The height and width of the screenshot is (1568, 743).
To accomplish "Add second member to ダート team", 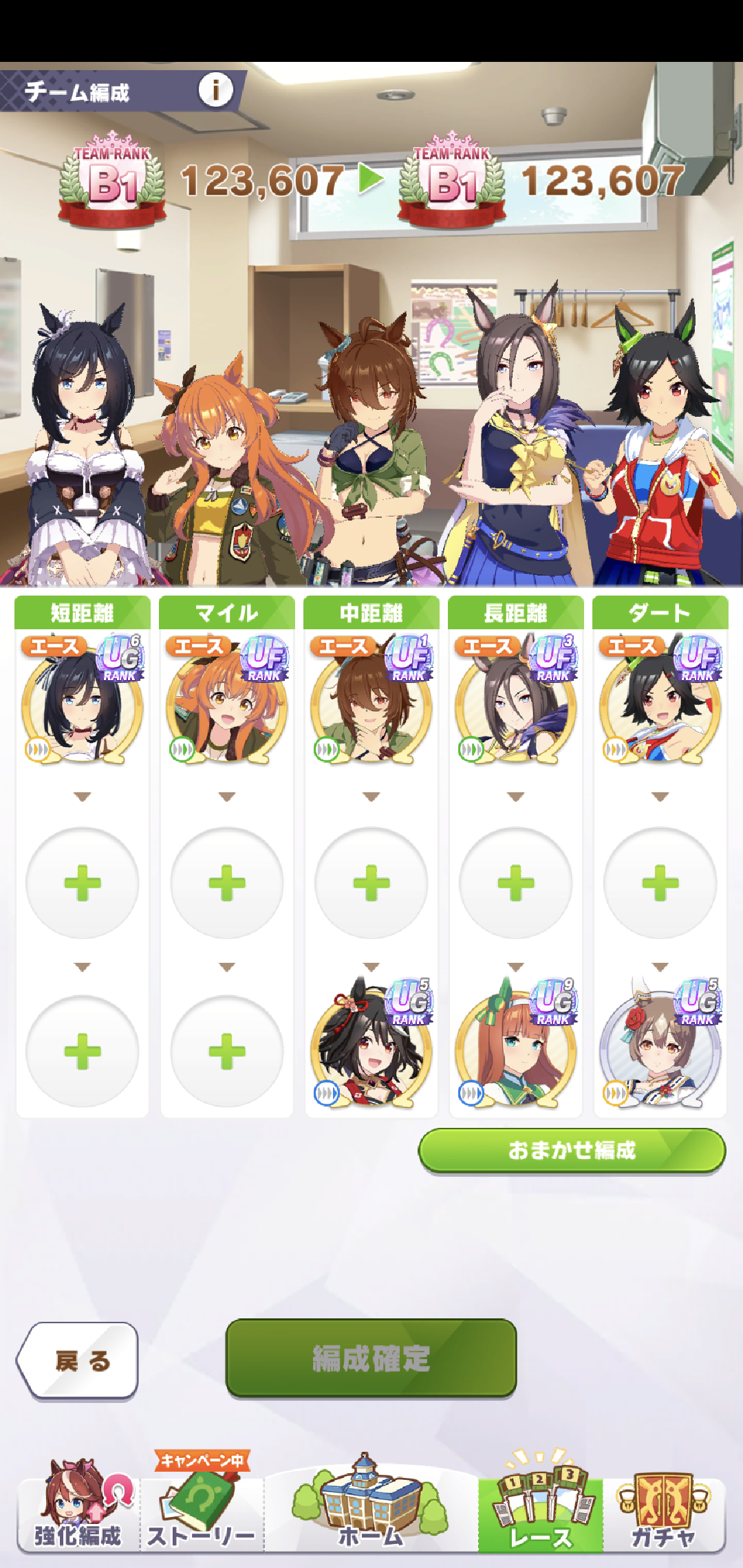I will coord(660,883).
